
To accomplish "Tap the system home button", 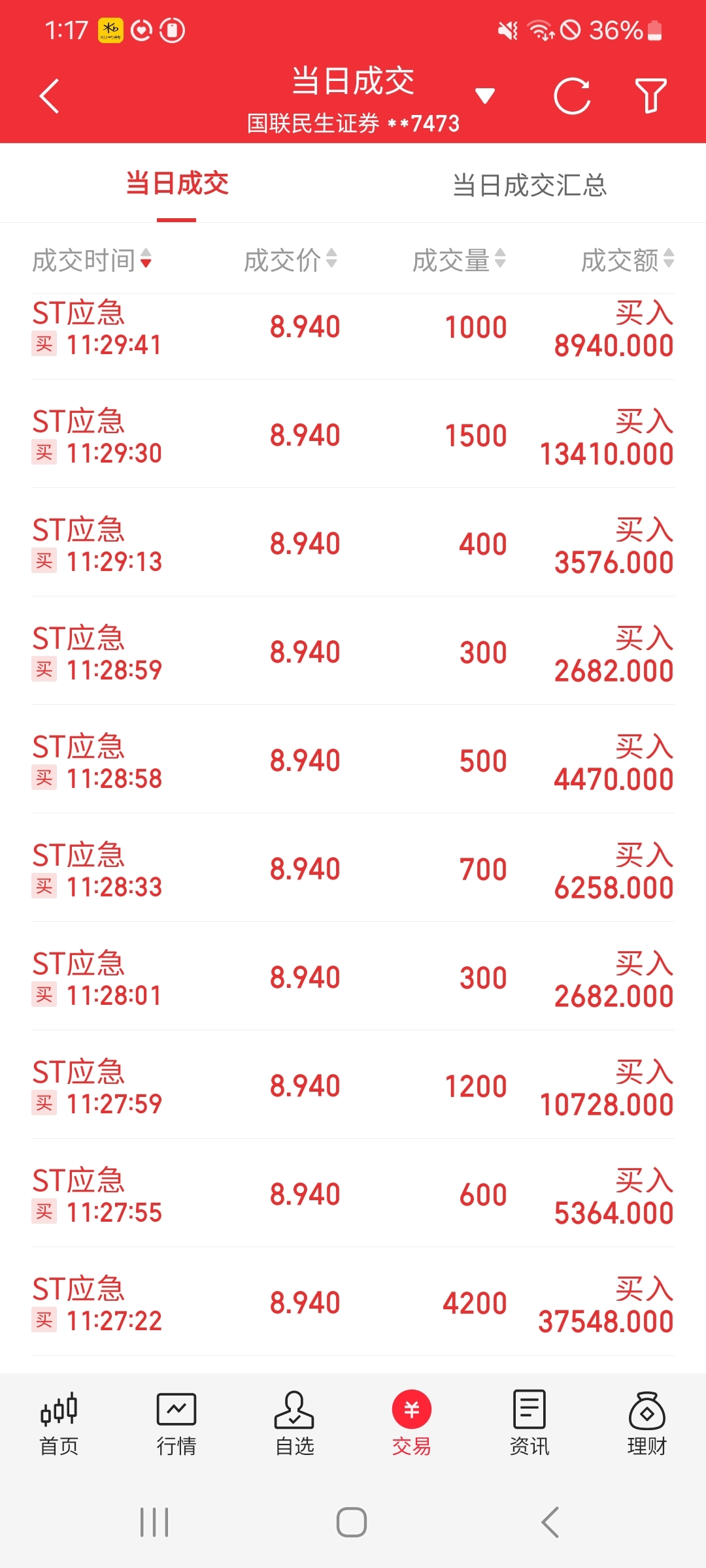I will (352, 1522).
